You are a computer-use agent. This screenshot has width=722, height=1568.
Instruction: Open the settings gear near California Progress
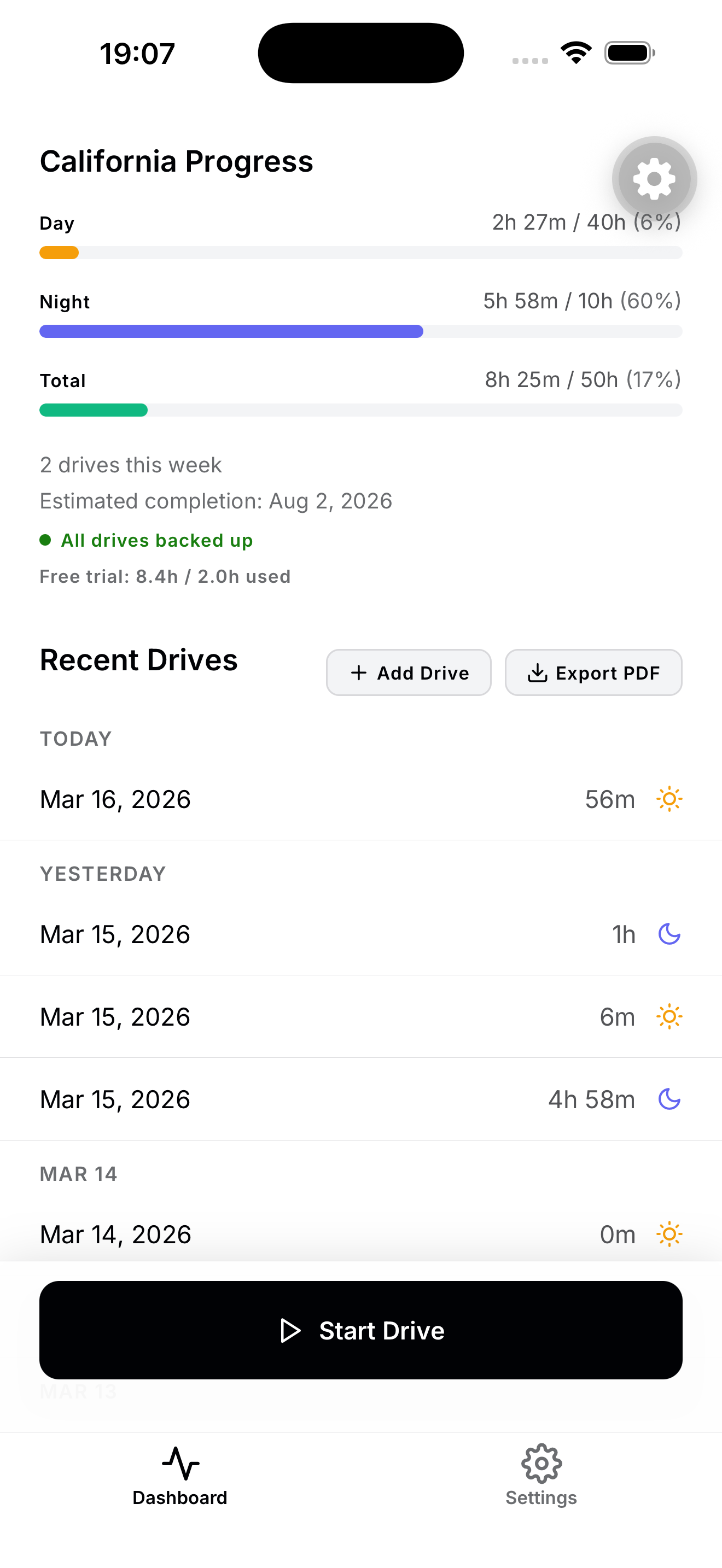(x=653, y=178)
